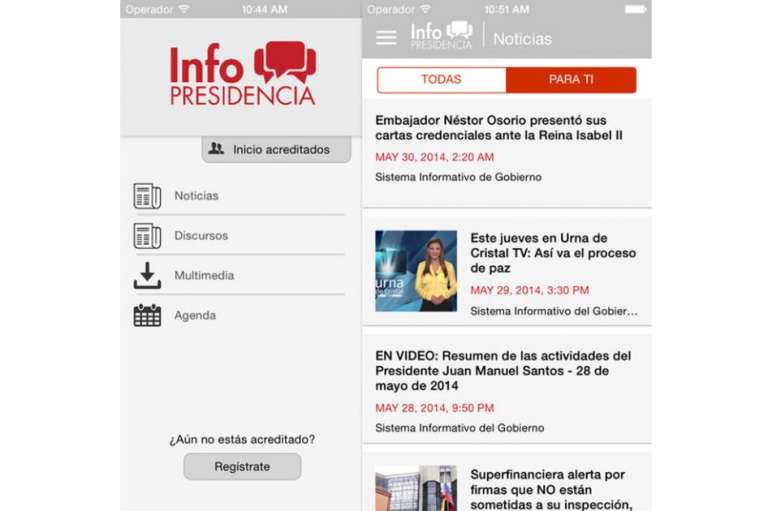
Task: Open EN VIDEO resumen de actividades article
Action: coord(507,389)
